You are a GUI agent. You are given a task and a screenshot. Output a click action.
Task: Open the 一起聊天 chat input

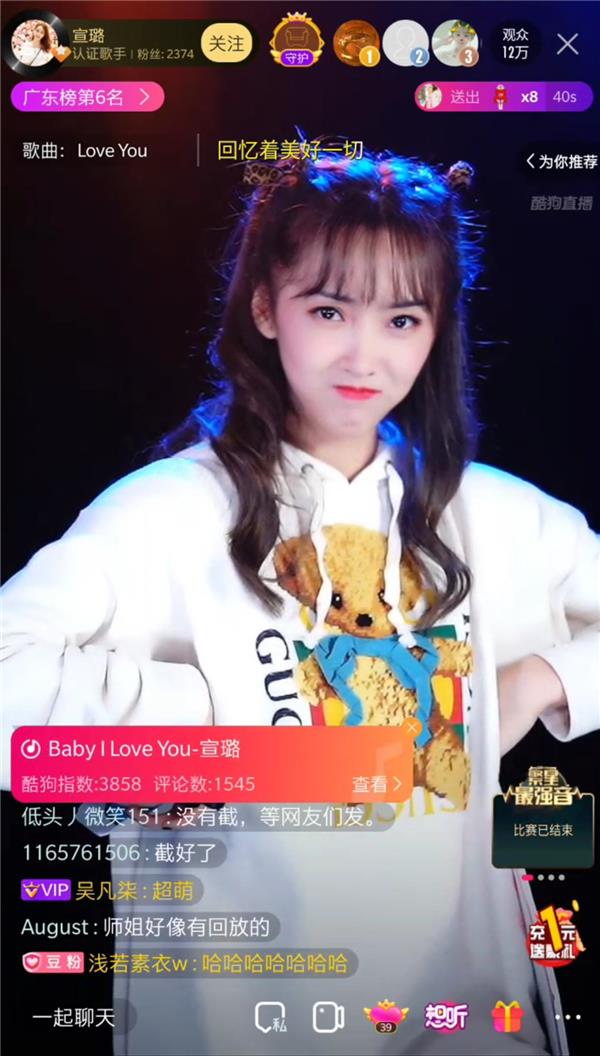[x=75, y=1018]
